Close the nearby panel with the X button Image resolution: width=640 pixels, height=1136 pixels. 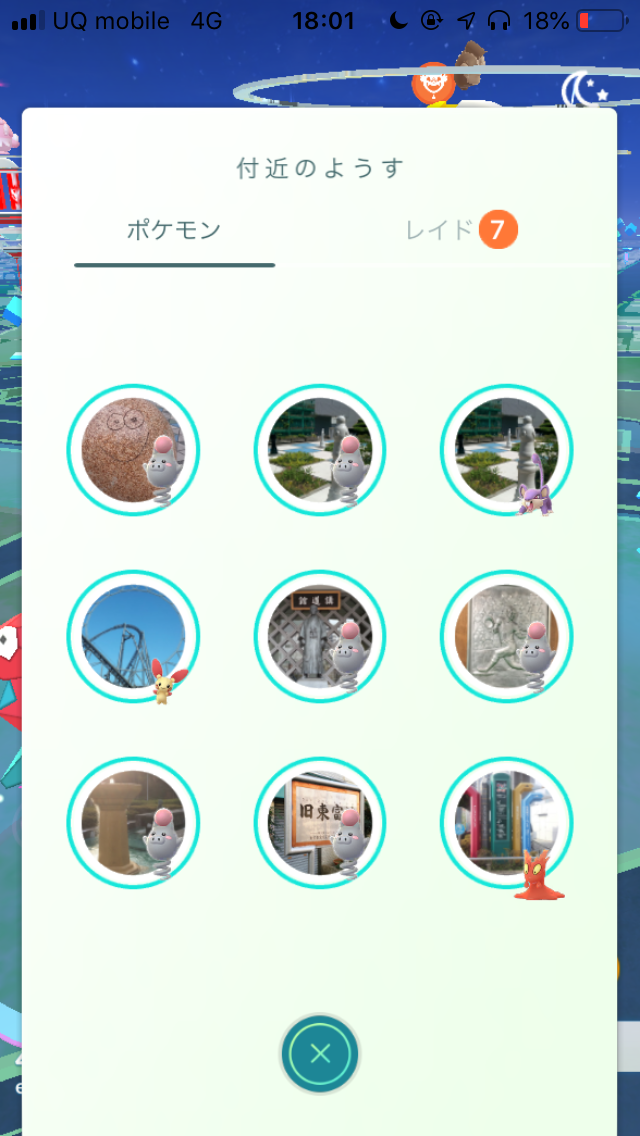[320, 1053]
